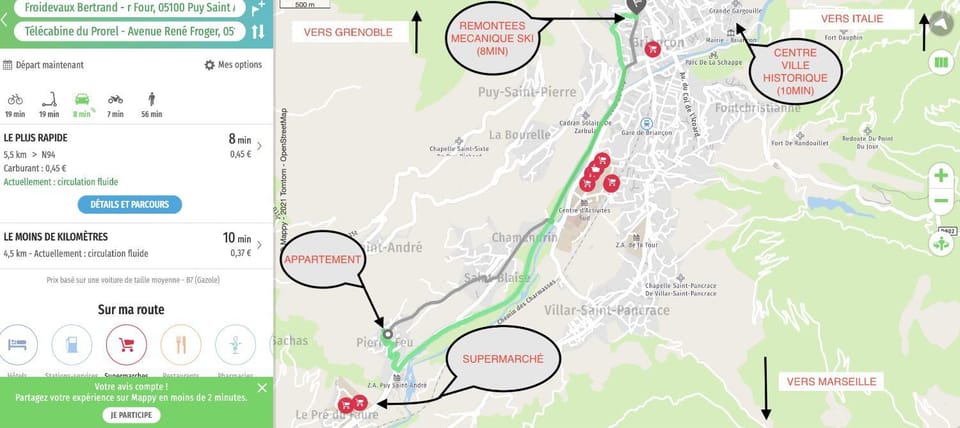Open Mes options settings

pyautogui.click(x=233, y=65)
